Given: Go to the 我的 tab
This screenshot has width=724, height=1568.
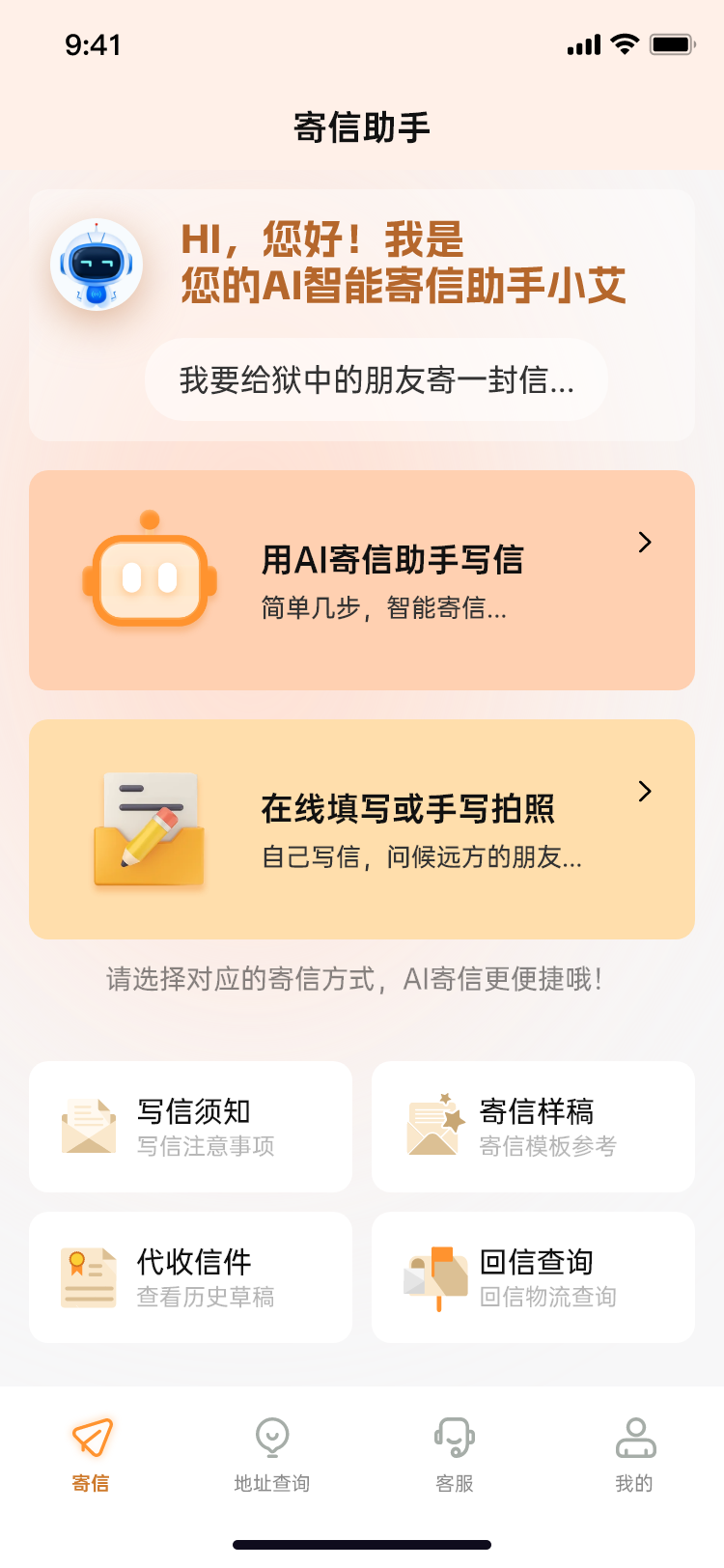Looking at the screenshot, I should pos(634,1454).
